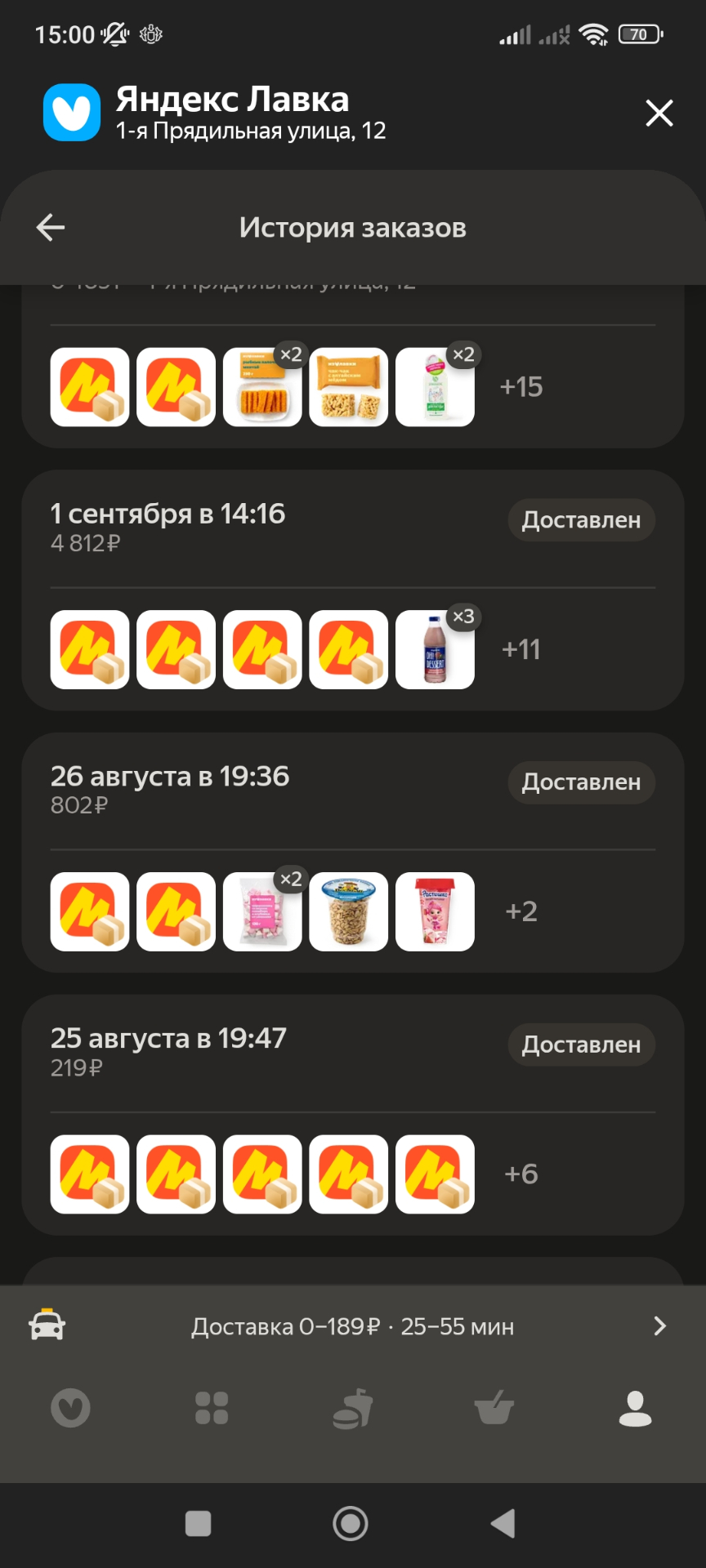Open delivery details Доставка 0–189₽
This screenshot has height=1568, width=706.
click(353, 1326)
